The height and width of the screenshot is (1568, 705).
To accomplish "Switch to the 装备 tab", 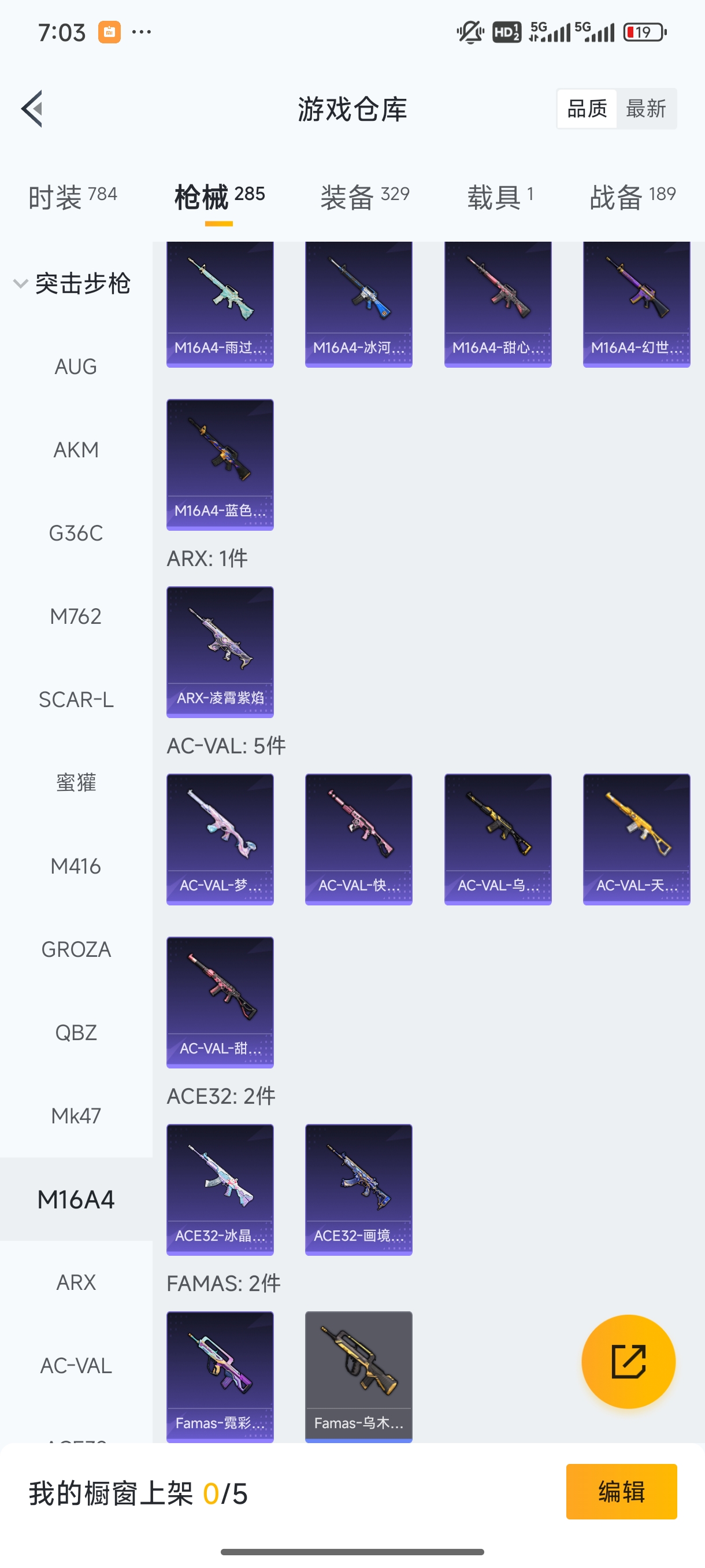I will point(365,197).
